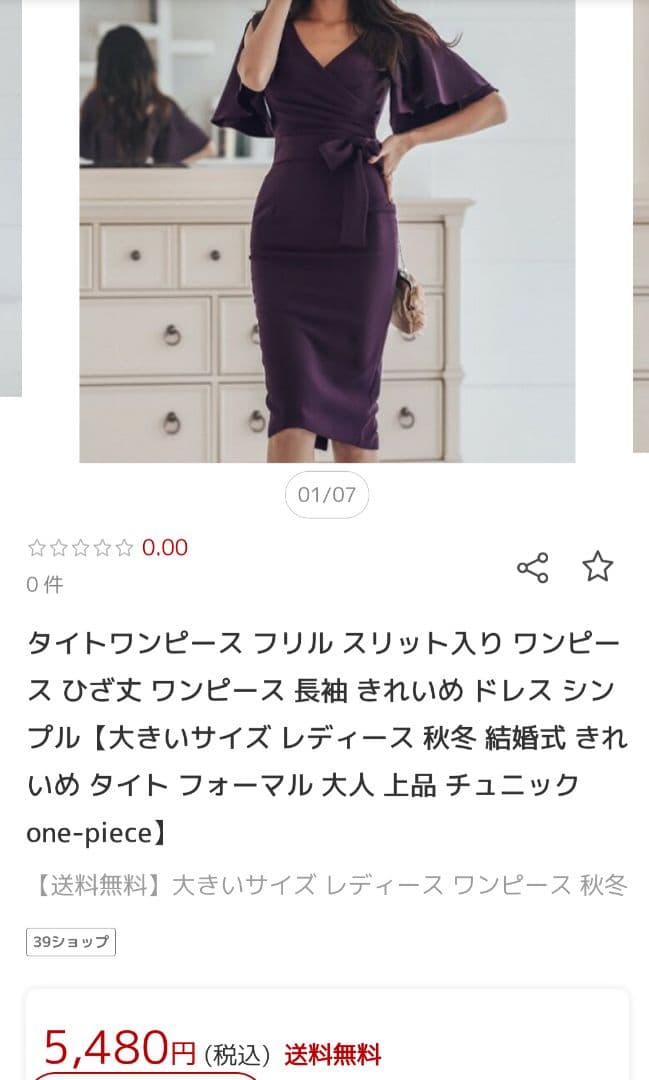Add the dress to favorites with the star
The image size is (649, 1080).
click(x=597, y=567)
